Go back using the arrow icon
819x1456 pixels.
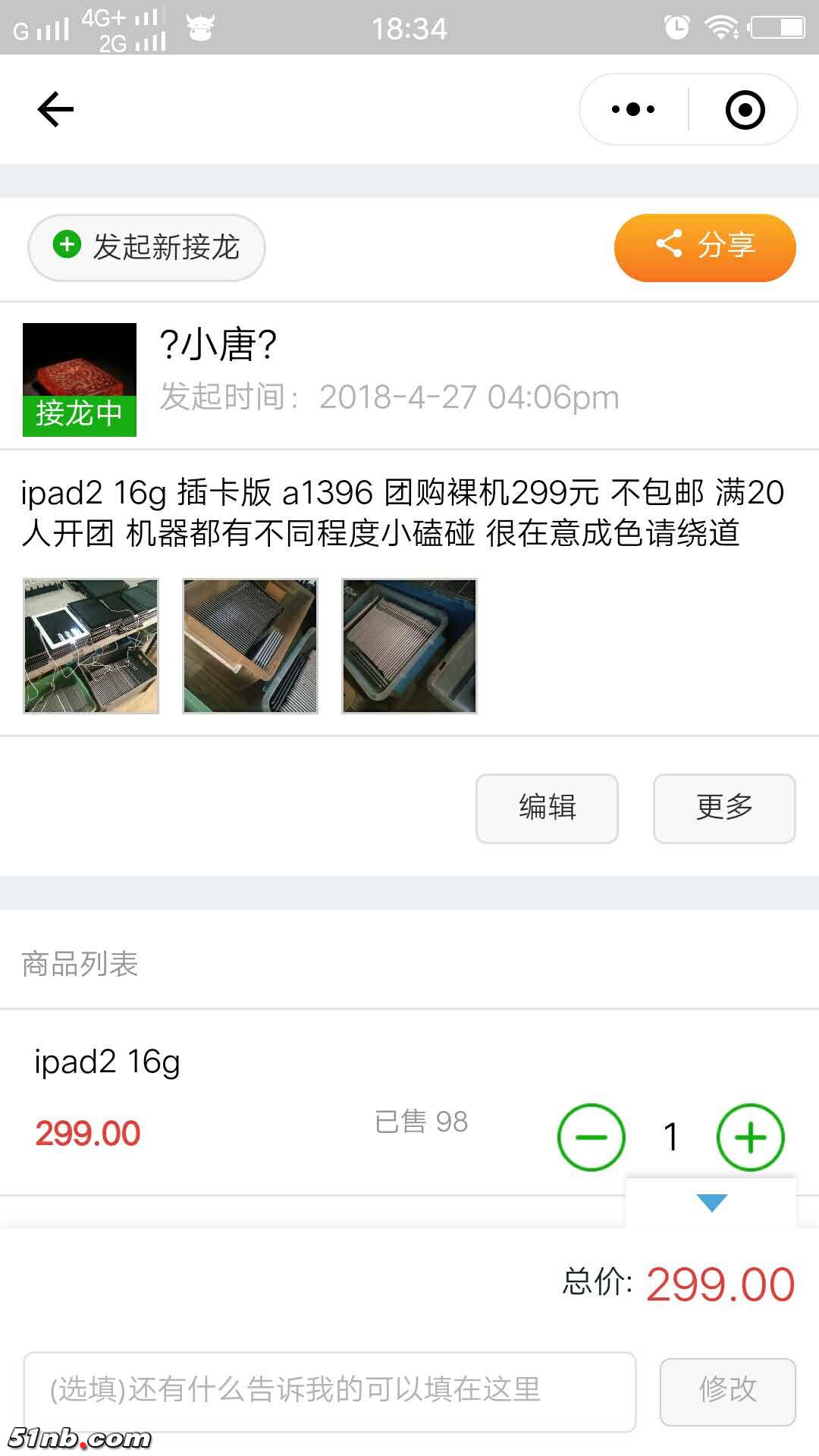click(55, 109)
